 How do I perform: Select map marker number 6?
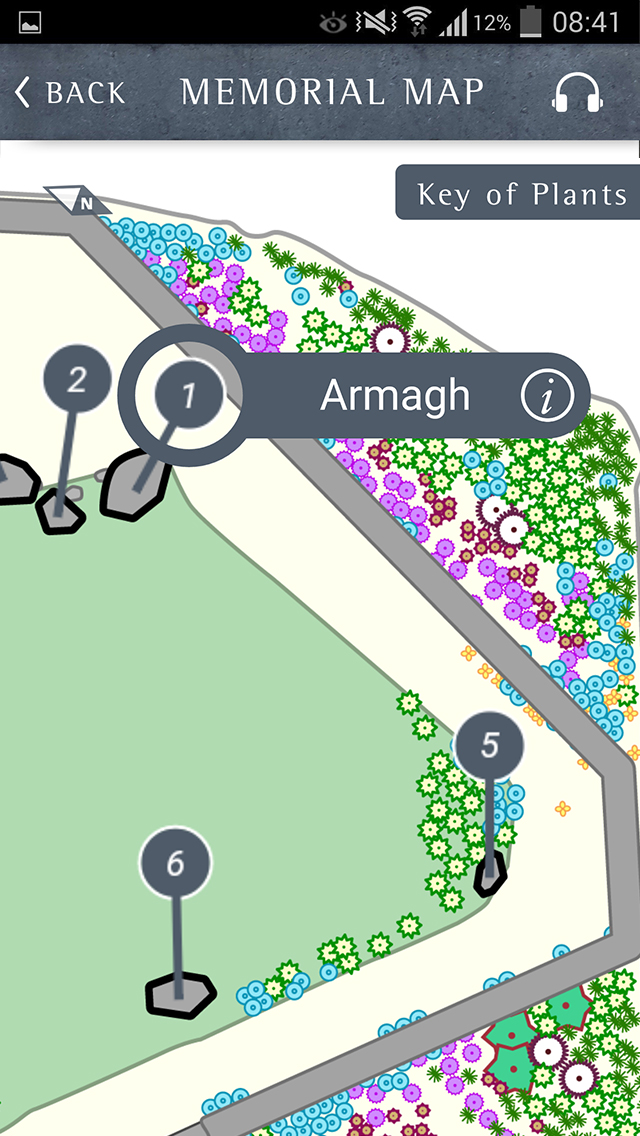pyautogui.click(x=175, y=863)
